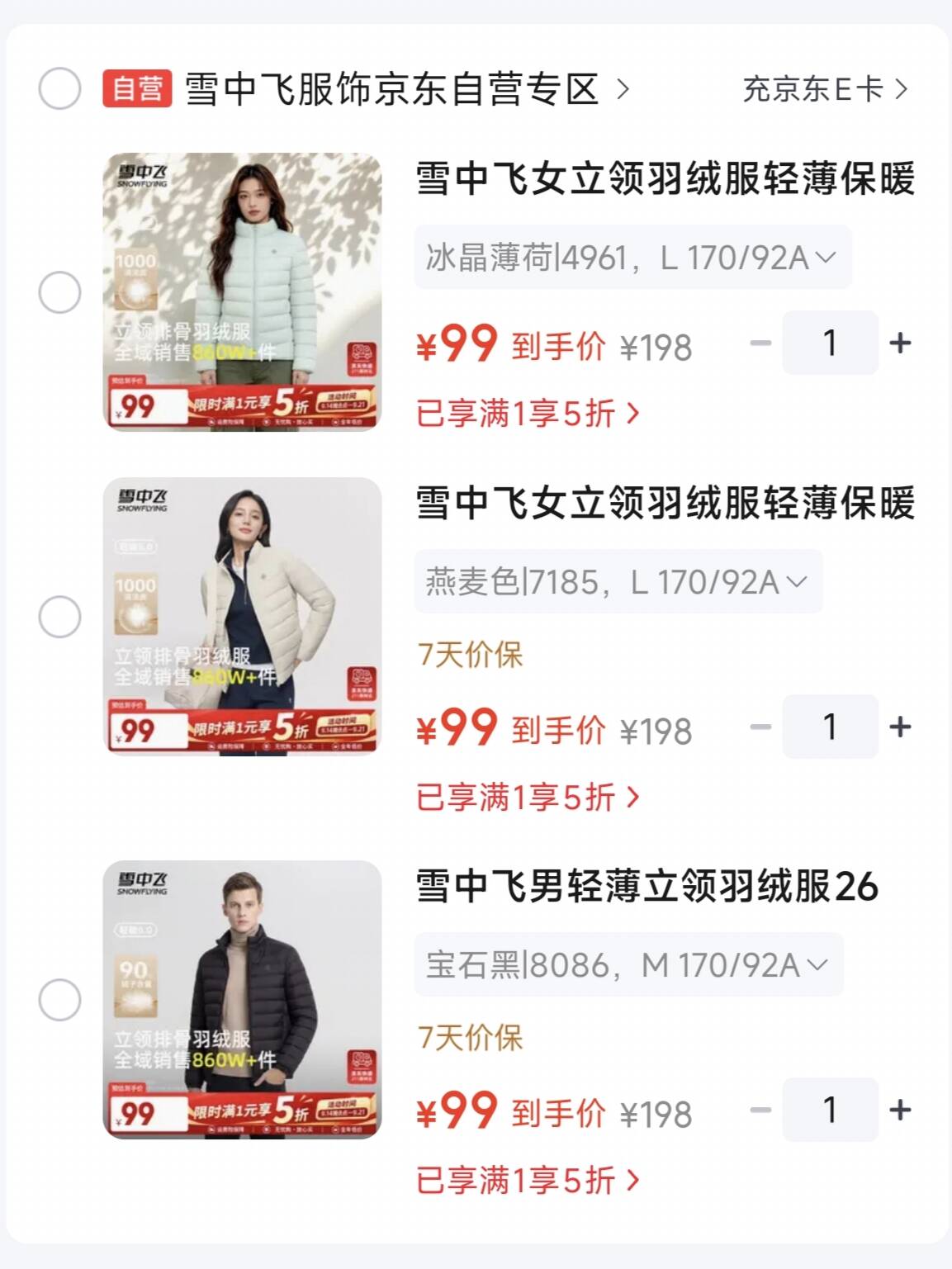
Task: Open the 燕麦色 jacket product image
Action: [242, 617]
